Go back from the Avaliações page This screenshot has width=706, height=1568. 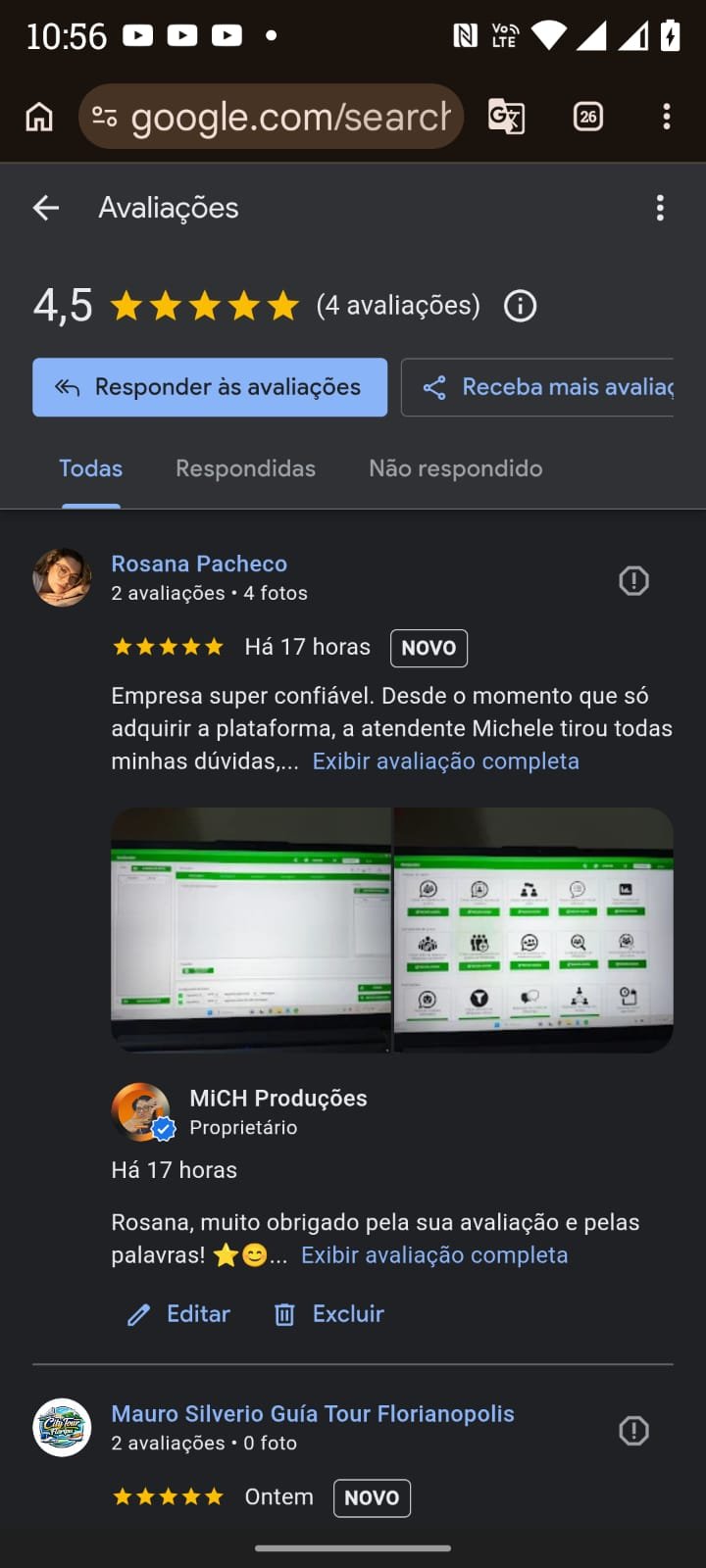pyautogui.click(x=46, y=208)
